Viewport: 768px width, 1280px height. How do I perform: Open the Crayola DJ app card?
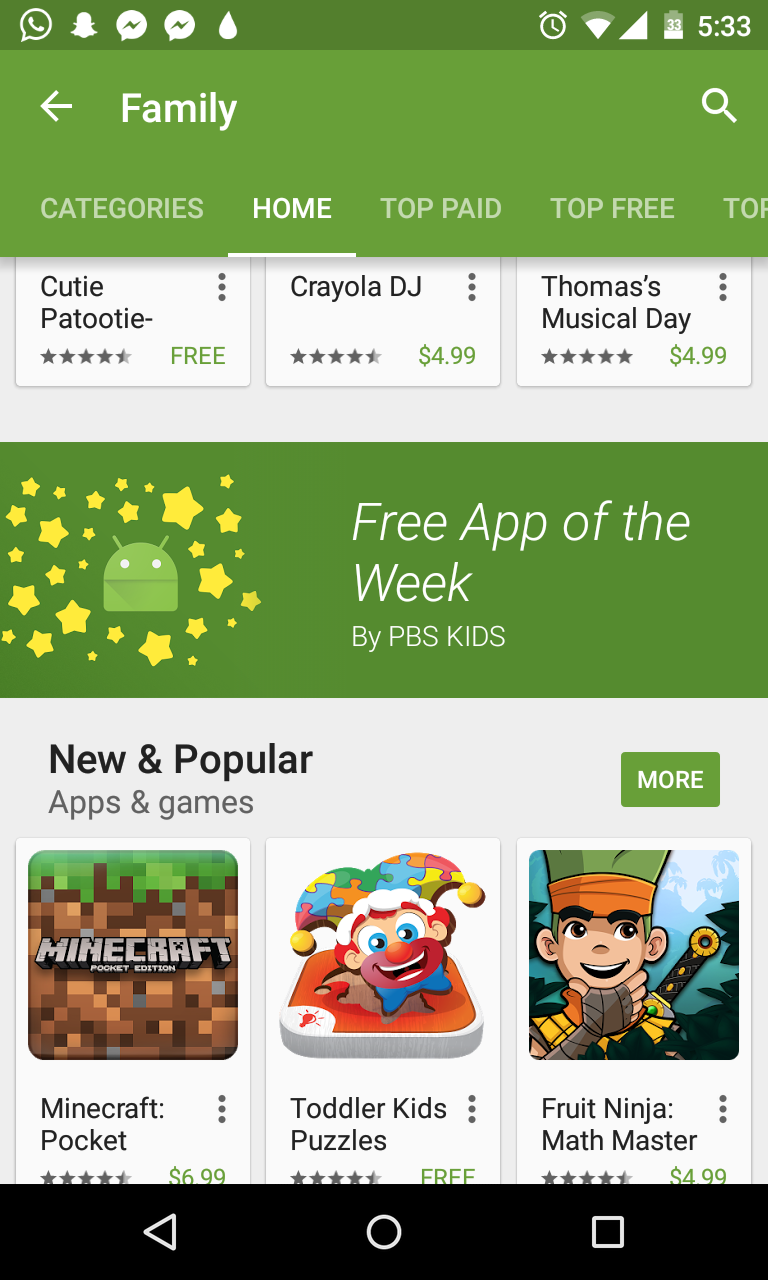coord(383,321)
